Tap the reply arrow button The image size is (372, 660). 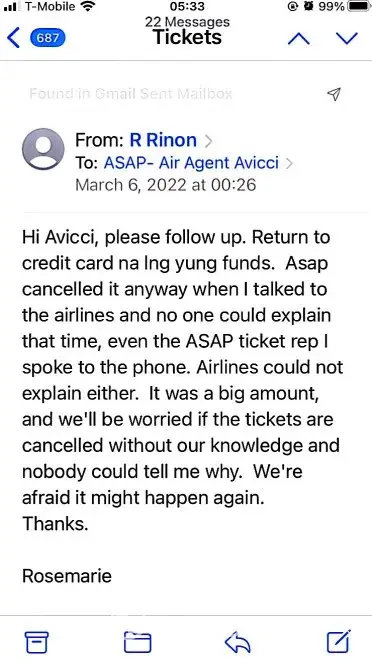click(237, 642)
